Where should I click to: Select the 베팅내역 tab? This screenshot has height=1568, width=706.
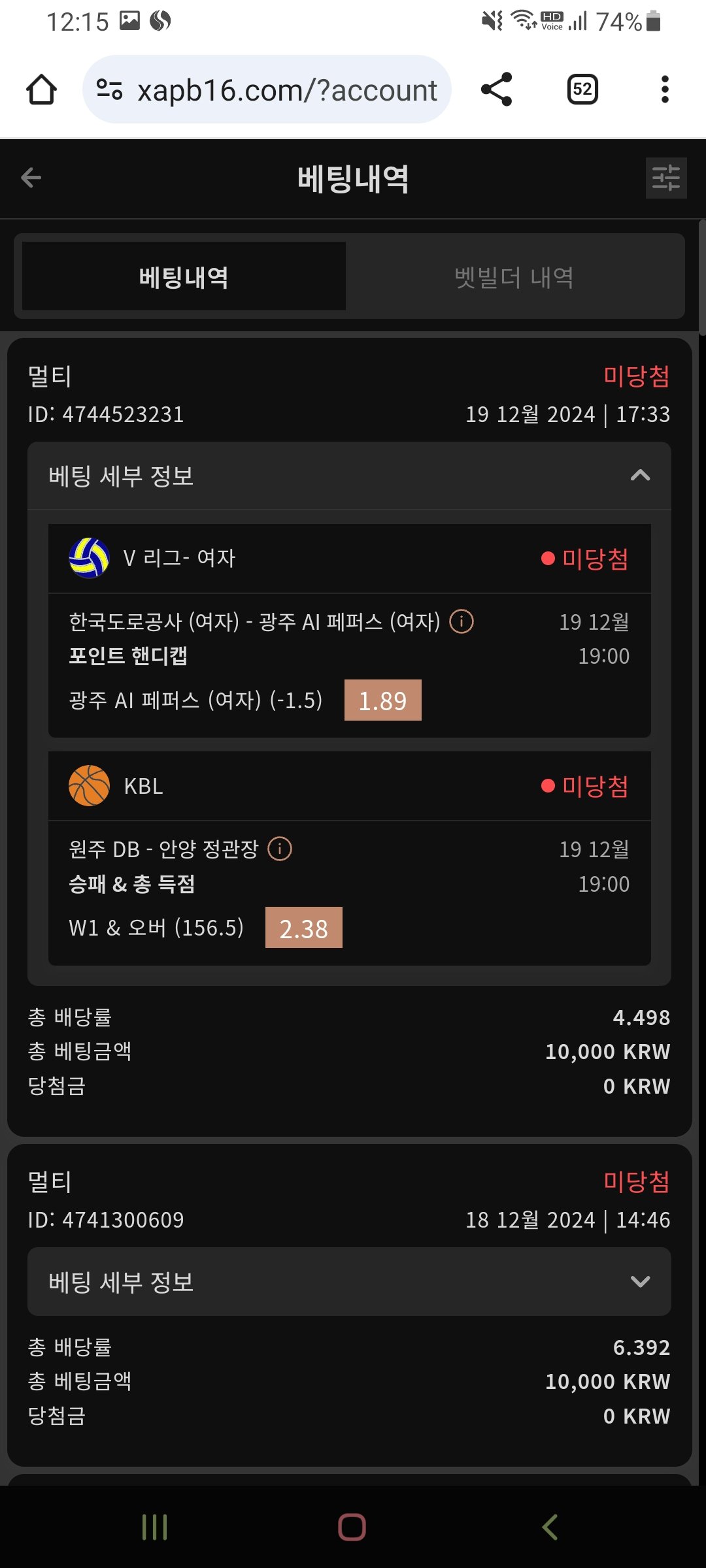pyautogui.click(x=184, y=277)
